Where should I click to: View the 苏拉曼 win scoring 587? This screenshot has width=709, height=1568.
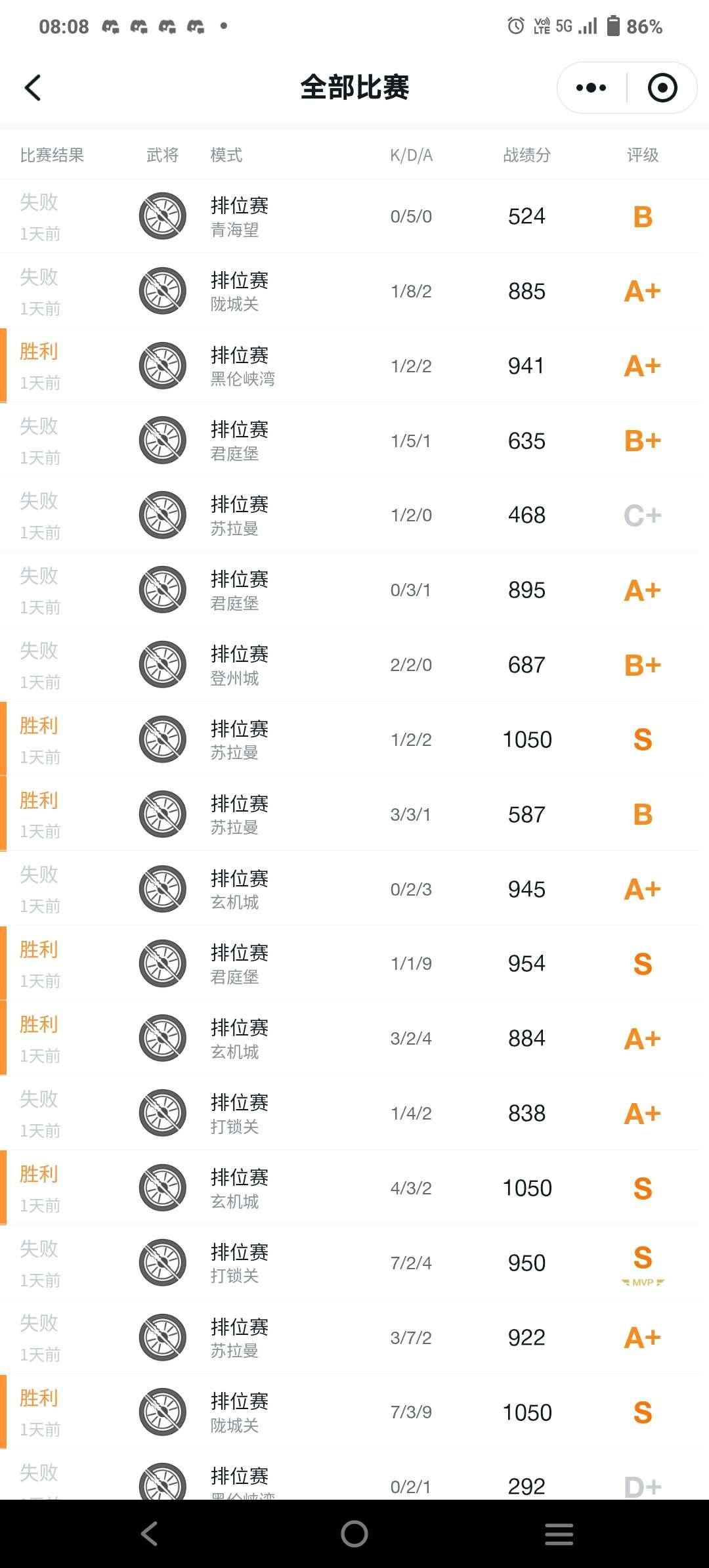coord(354,814)
